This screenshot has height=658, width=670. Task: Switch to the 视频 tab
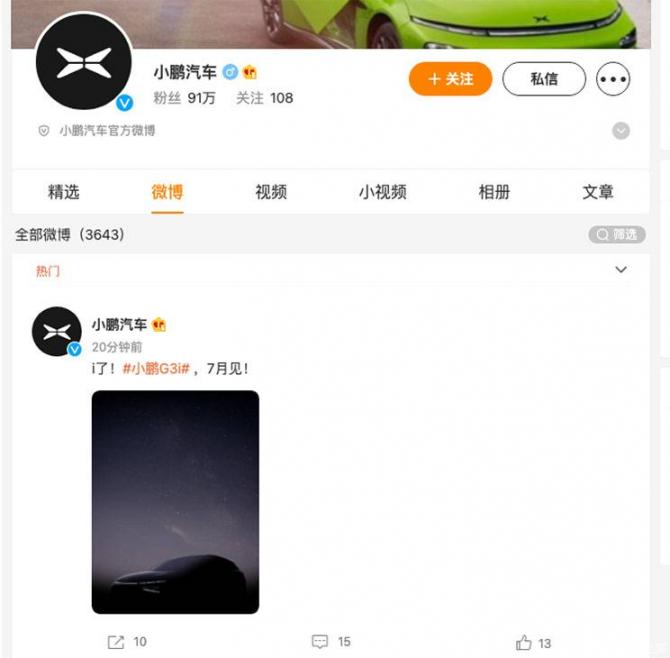pyautogui.click(x=271, y=192)
